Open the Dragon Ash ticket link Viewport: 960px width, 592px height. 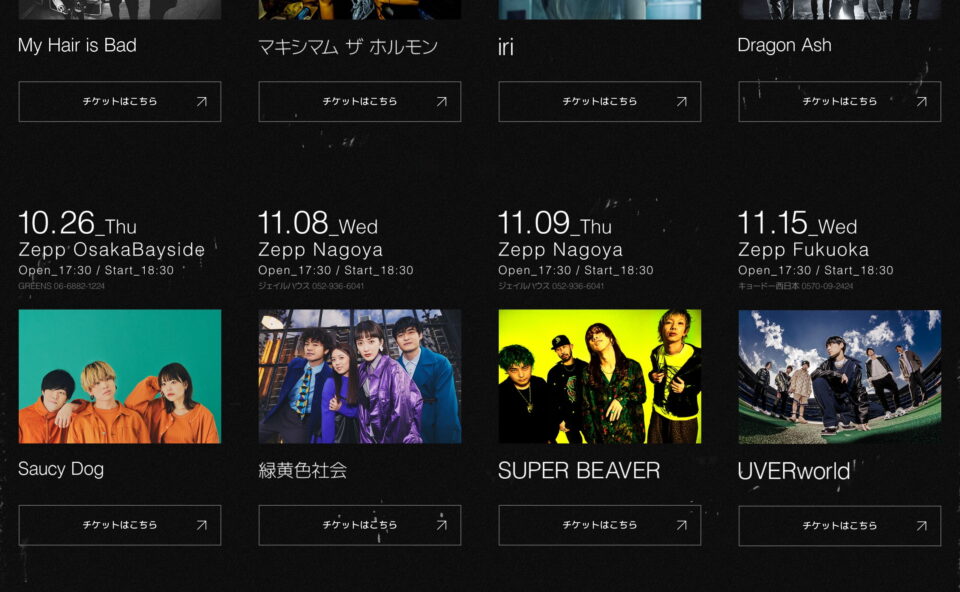tap(840, 101)
